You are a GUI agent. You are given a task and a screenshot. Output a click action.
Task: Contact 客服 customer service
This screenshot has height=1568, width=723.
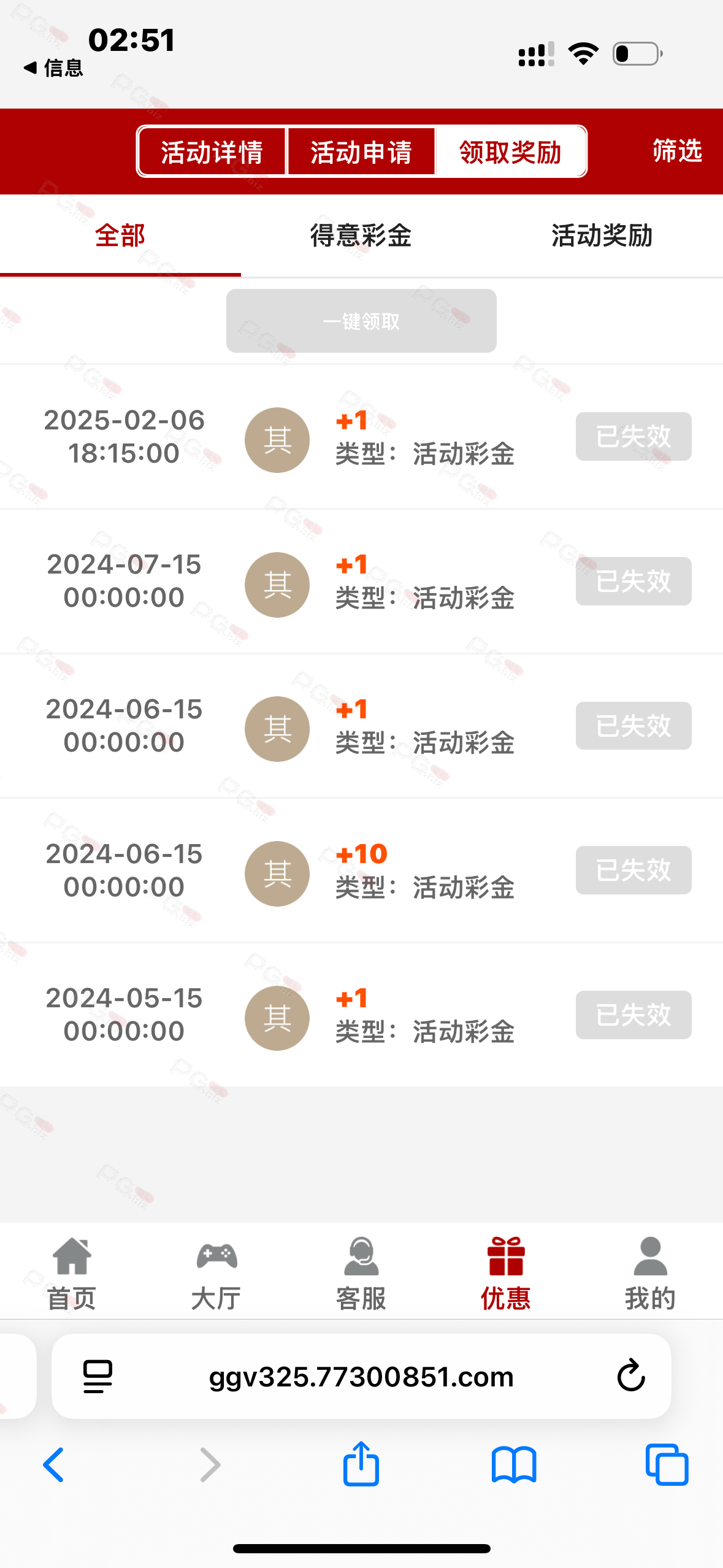(361, 1274)
